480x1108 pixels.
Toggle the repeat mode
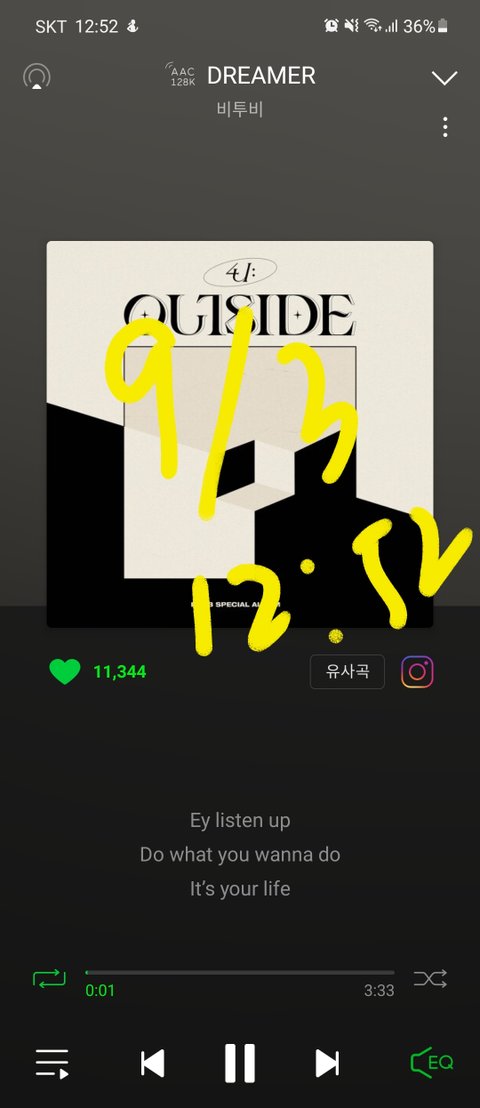(49, 979)
